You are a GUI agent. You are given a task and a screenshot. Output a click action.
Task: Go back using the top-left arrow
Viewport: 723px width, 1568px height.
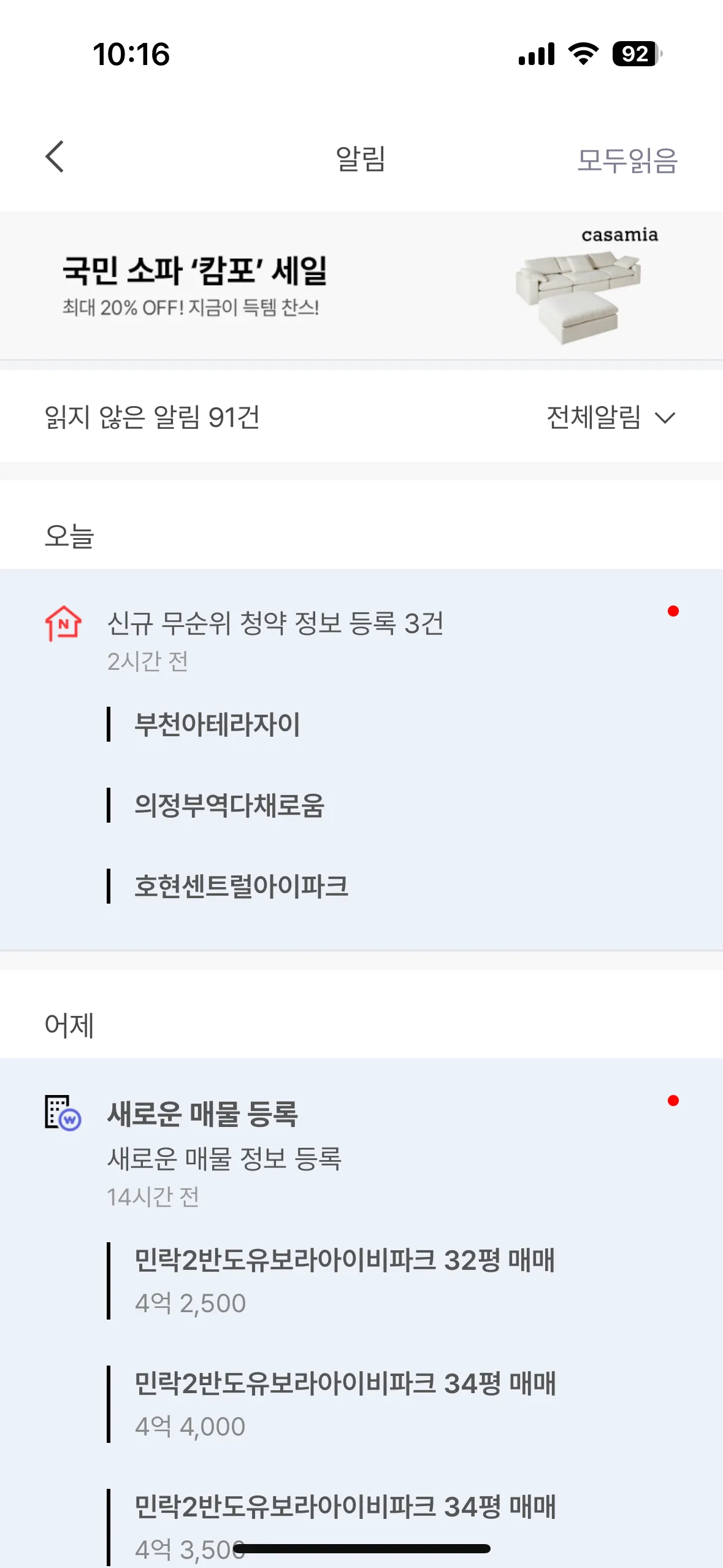point(55,157)
